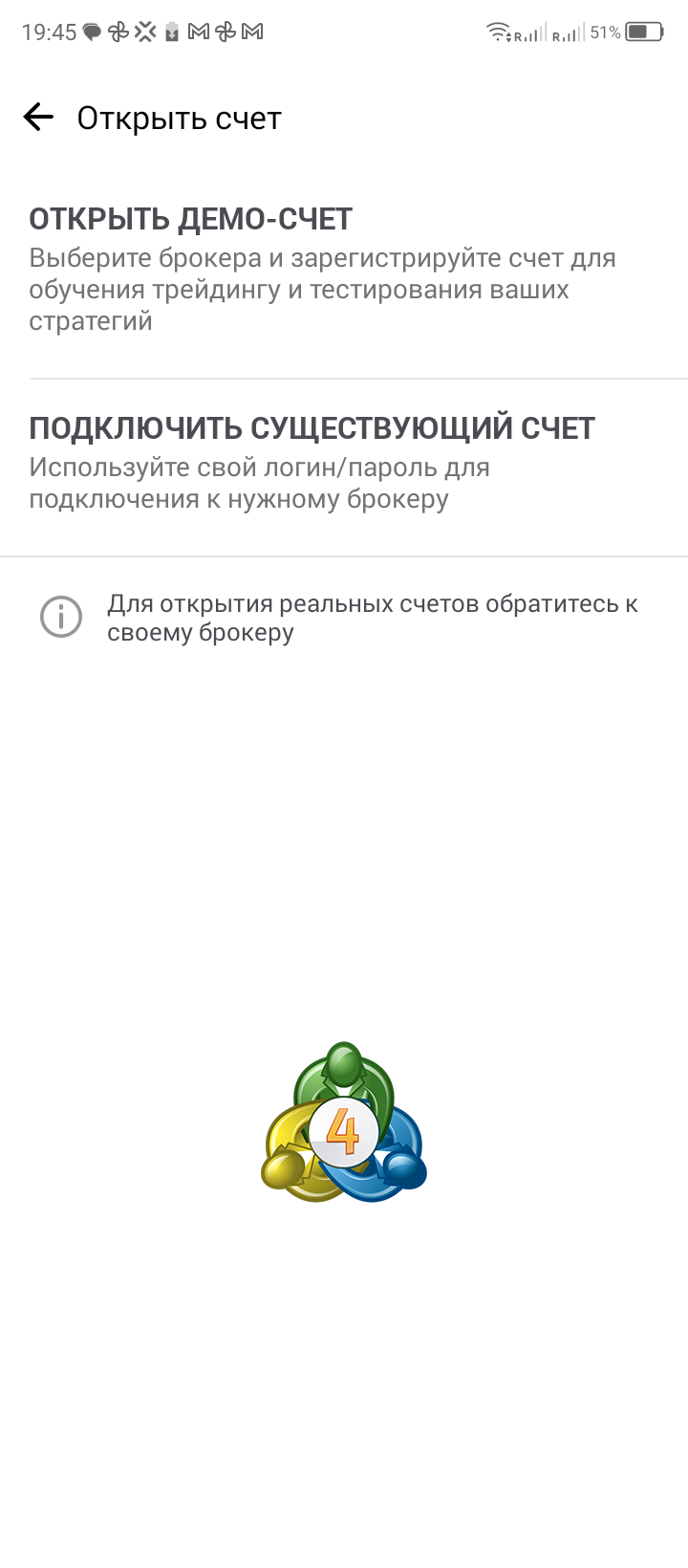Go back from Открыть счет screen
Viewport: 688px width, 1568px height.
(x=38, y=118)
